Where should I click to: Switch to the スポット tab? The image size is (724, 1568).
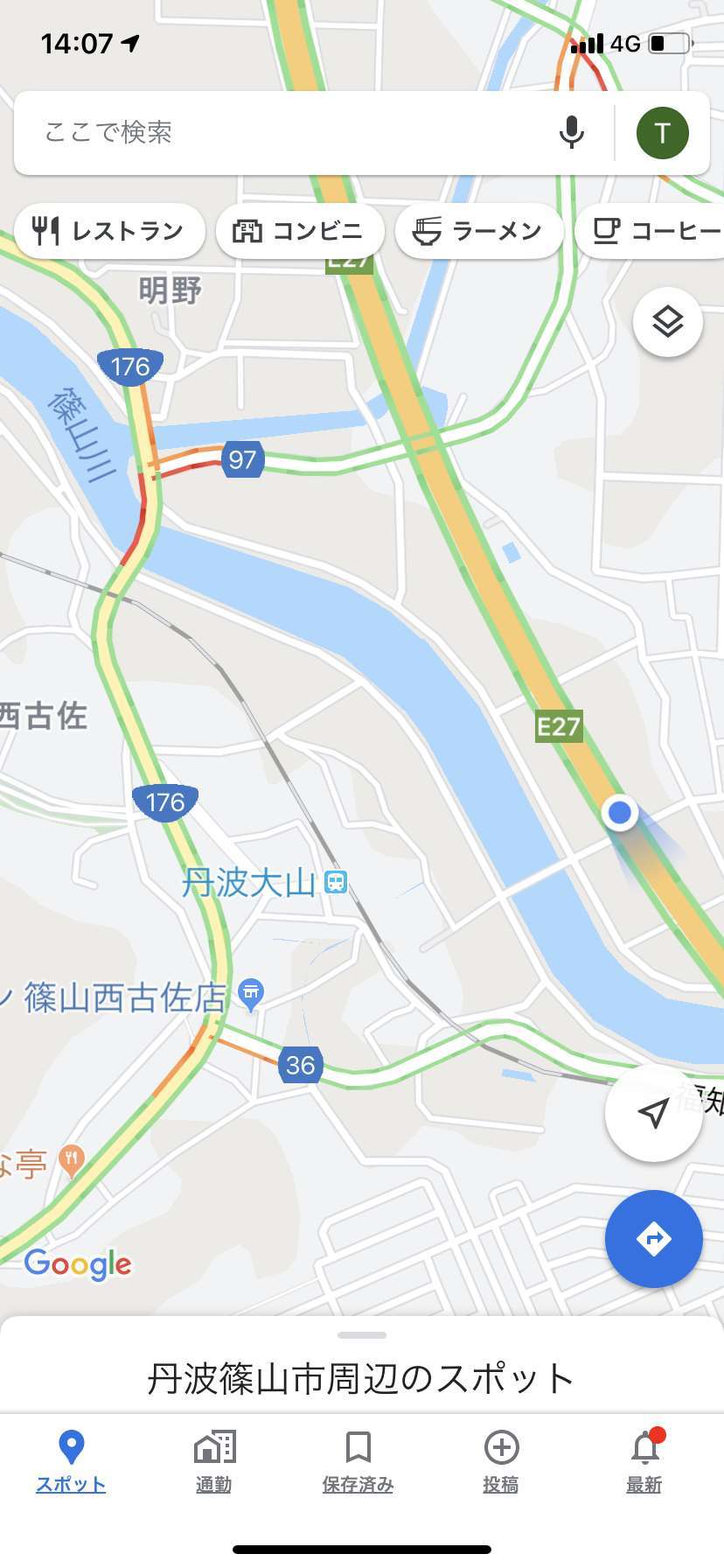(71, 1461)
